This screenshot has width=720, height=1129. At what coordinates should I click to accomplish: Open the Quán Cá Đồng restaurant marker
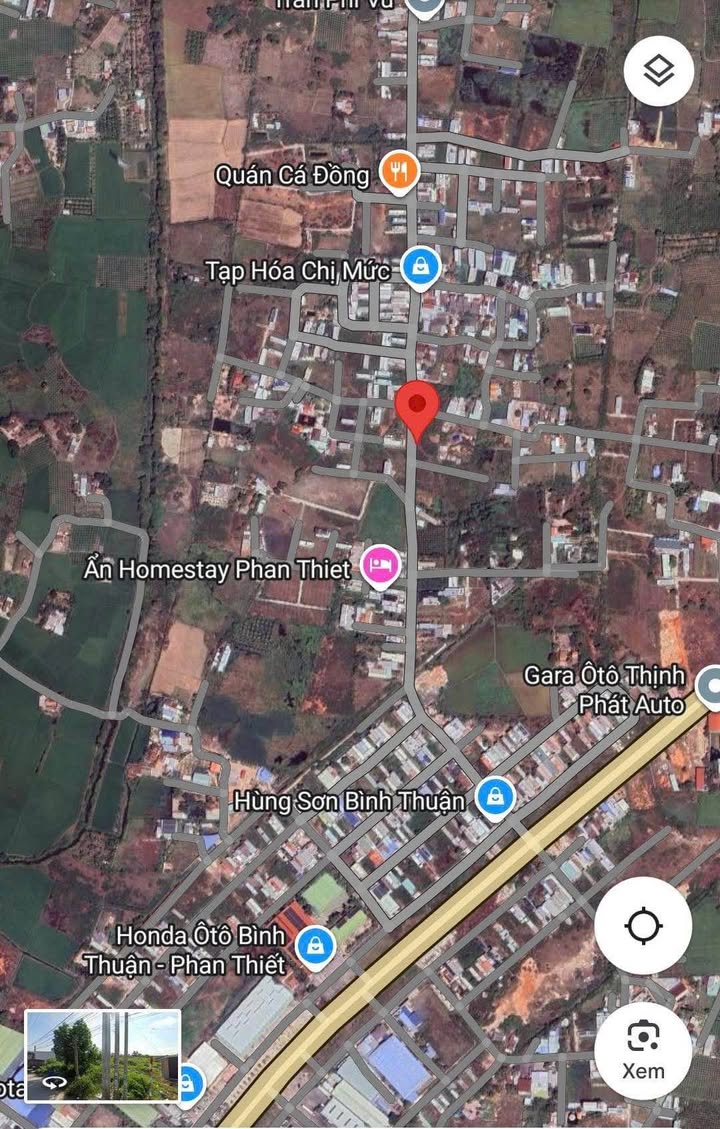pyautogui.click(x=399, y=173)
